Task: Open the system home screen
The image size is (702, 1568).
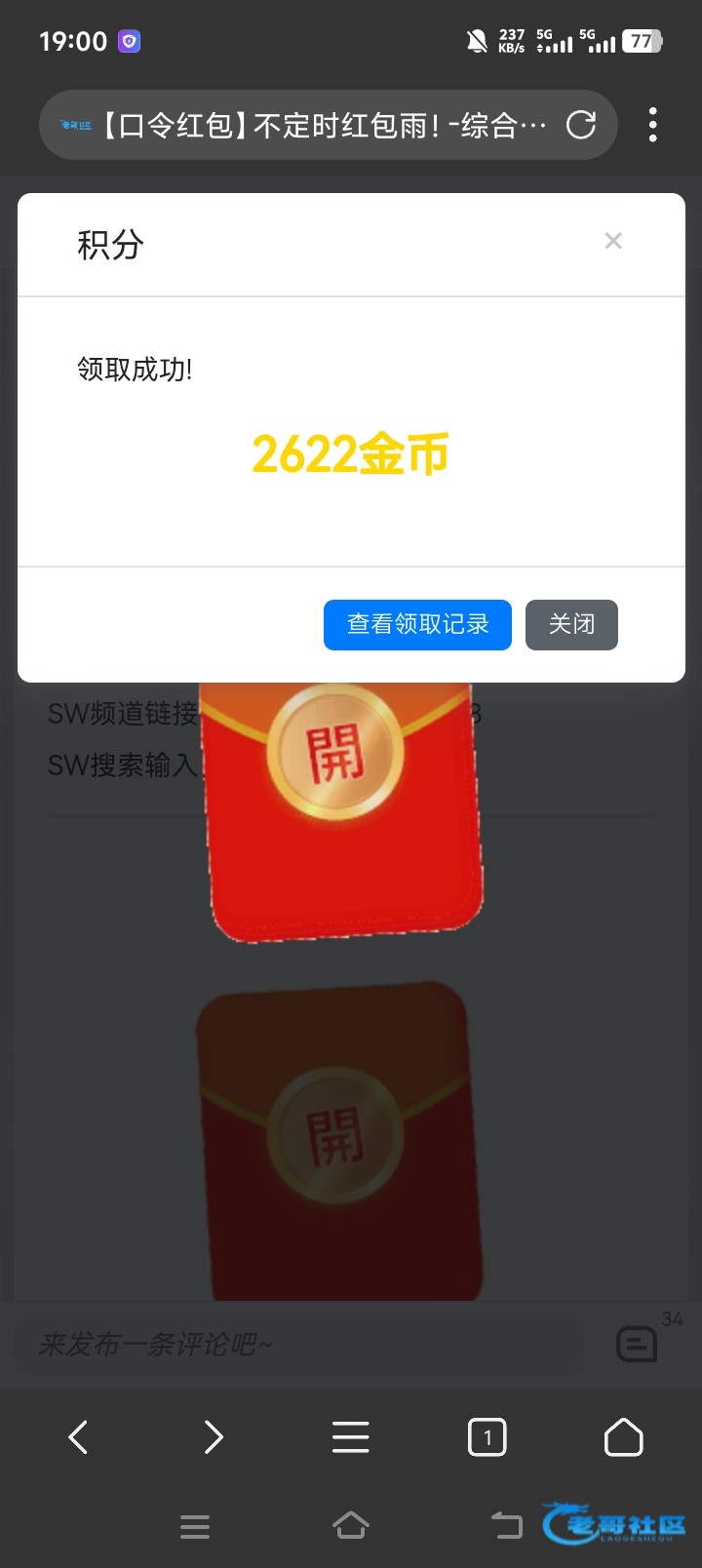Action: click(350, 1525)
